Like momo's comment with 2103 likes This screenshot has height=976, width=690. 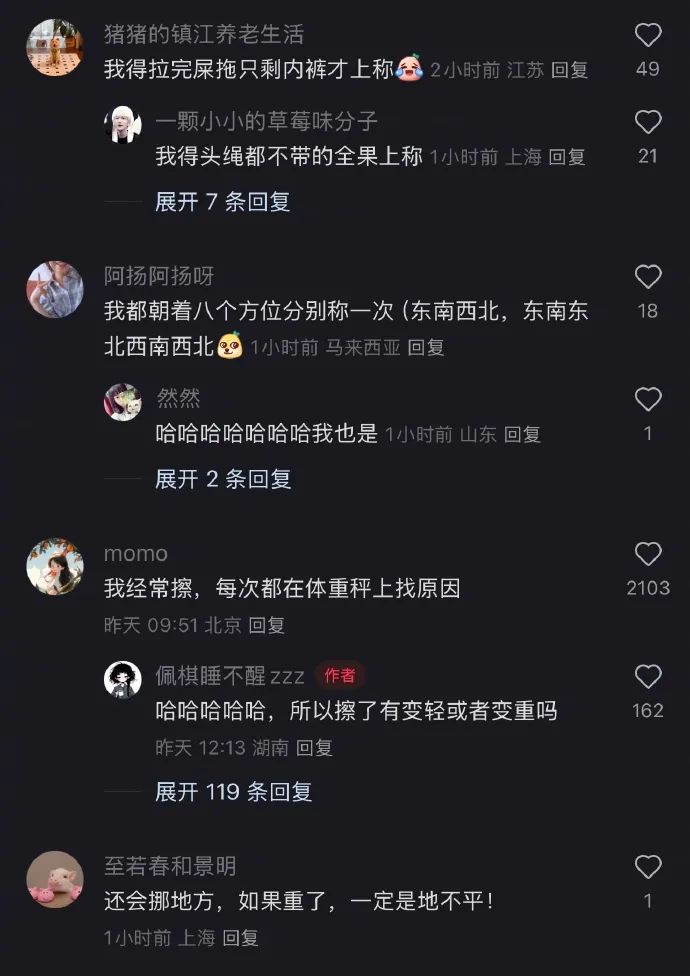pos(648,555)
